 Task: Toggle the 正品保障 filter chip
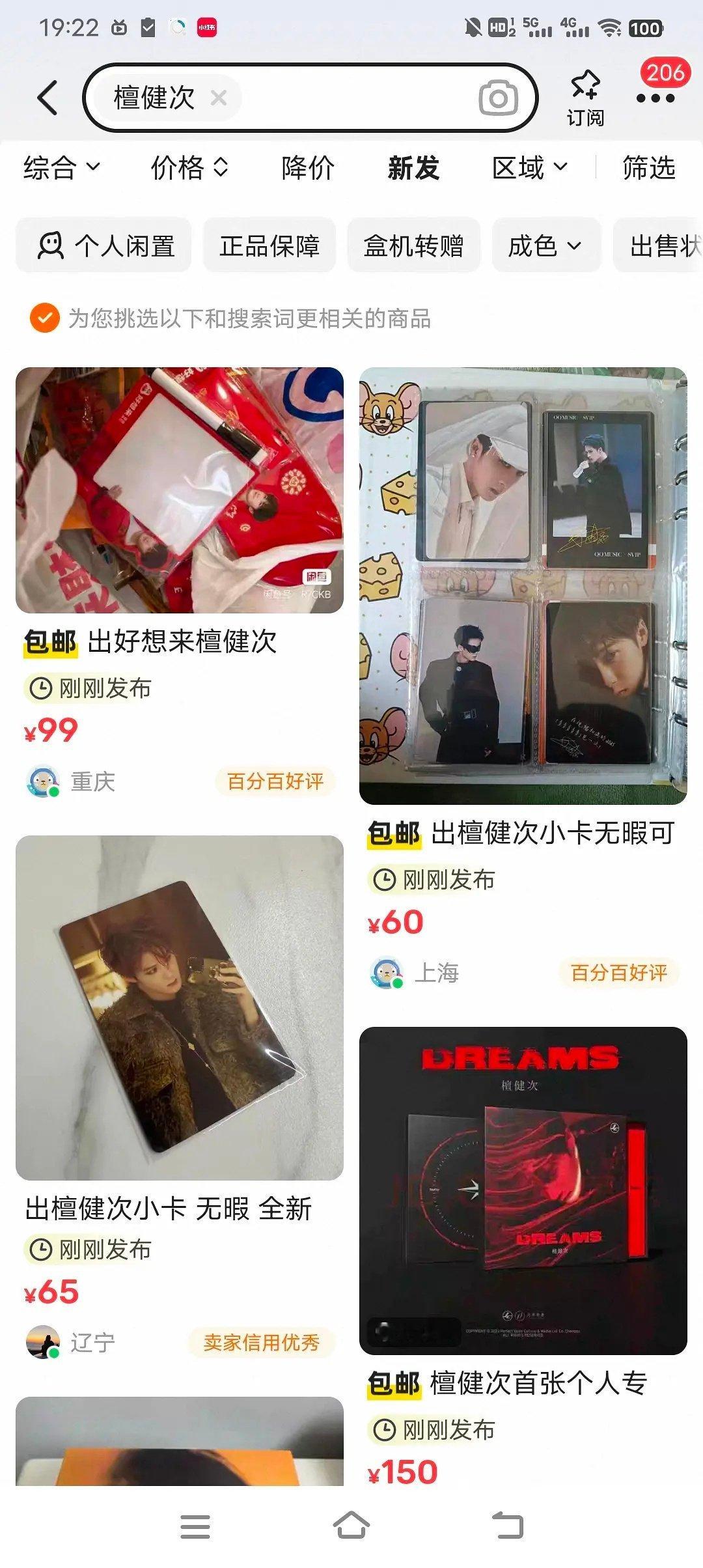269,245
